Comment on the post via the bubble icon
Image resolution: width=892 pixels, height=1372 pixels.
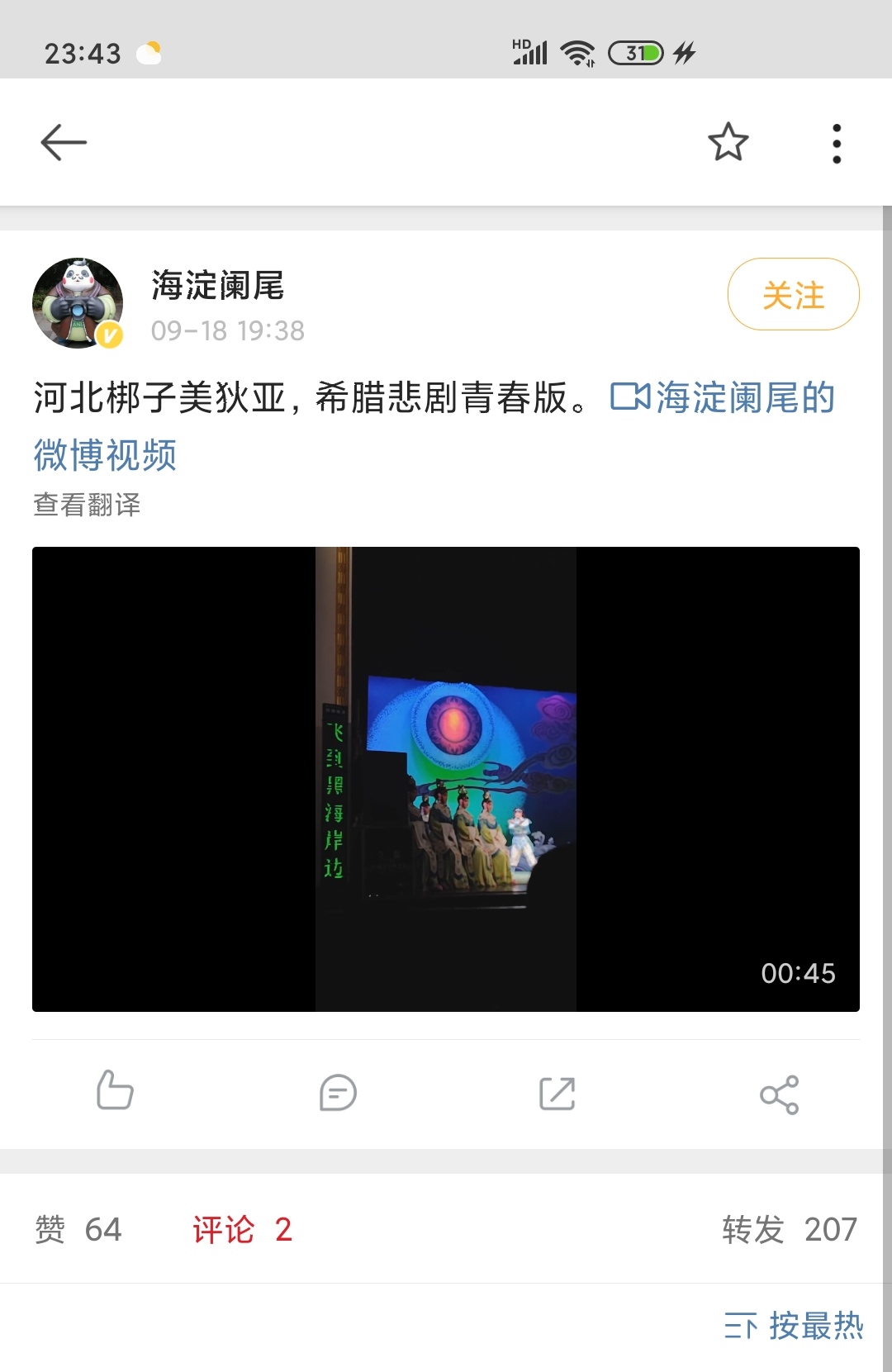(337, 1093)
